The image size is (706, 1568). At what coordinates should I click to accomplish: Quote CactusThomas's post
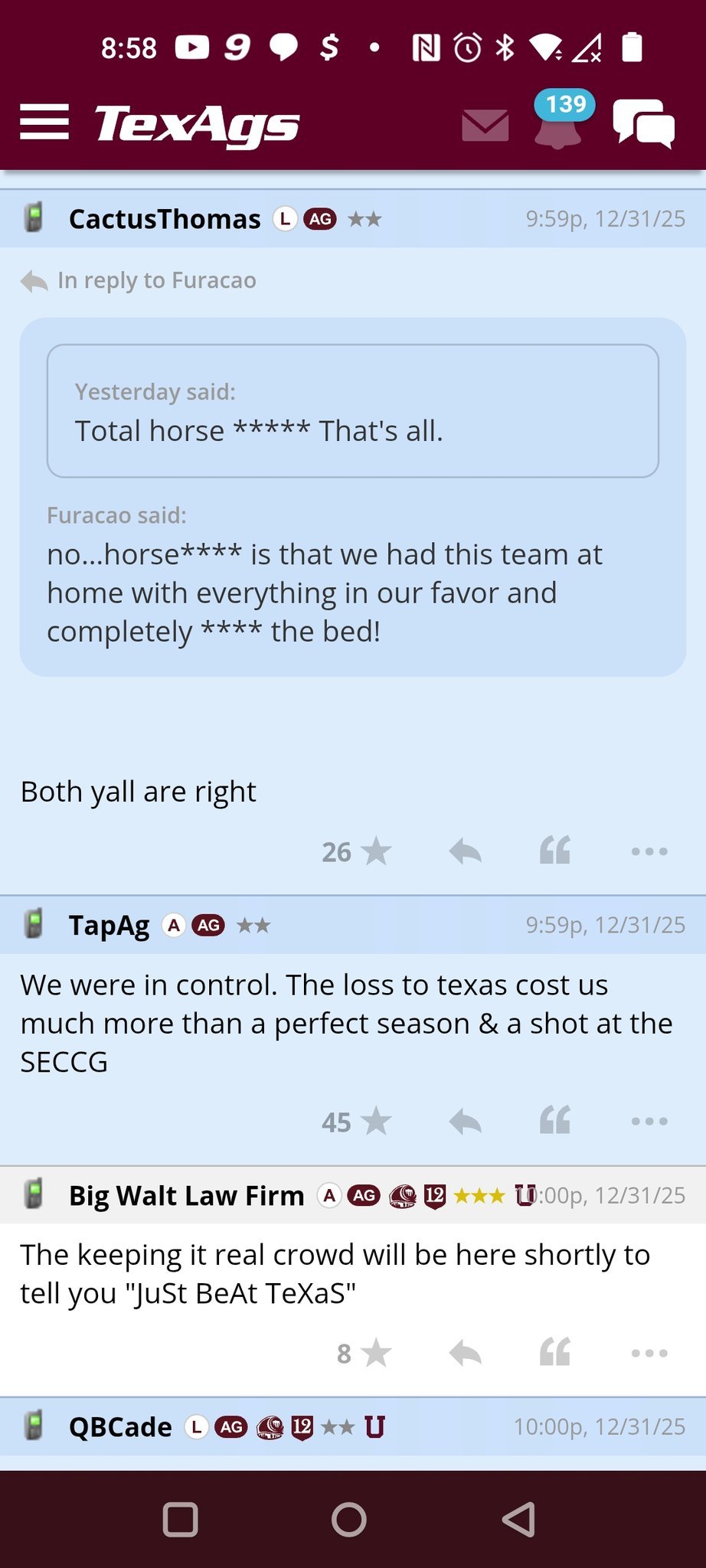coord(555,851)
